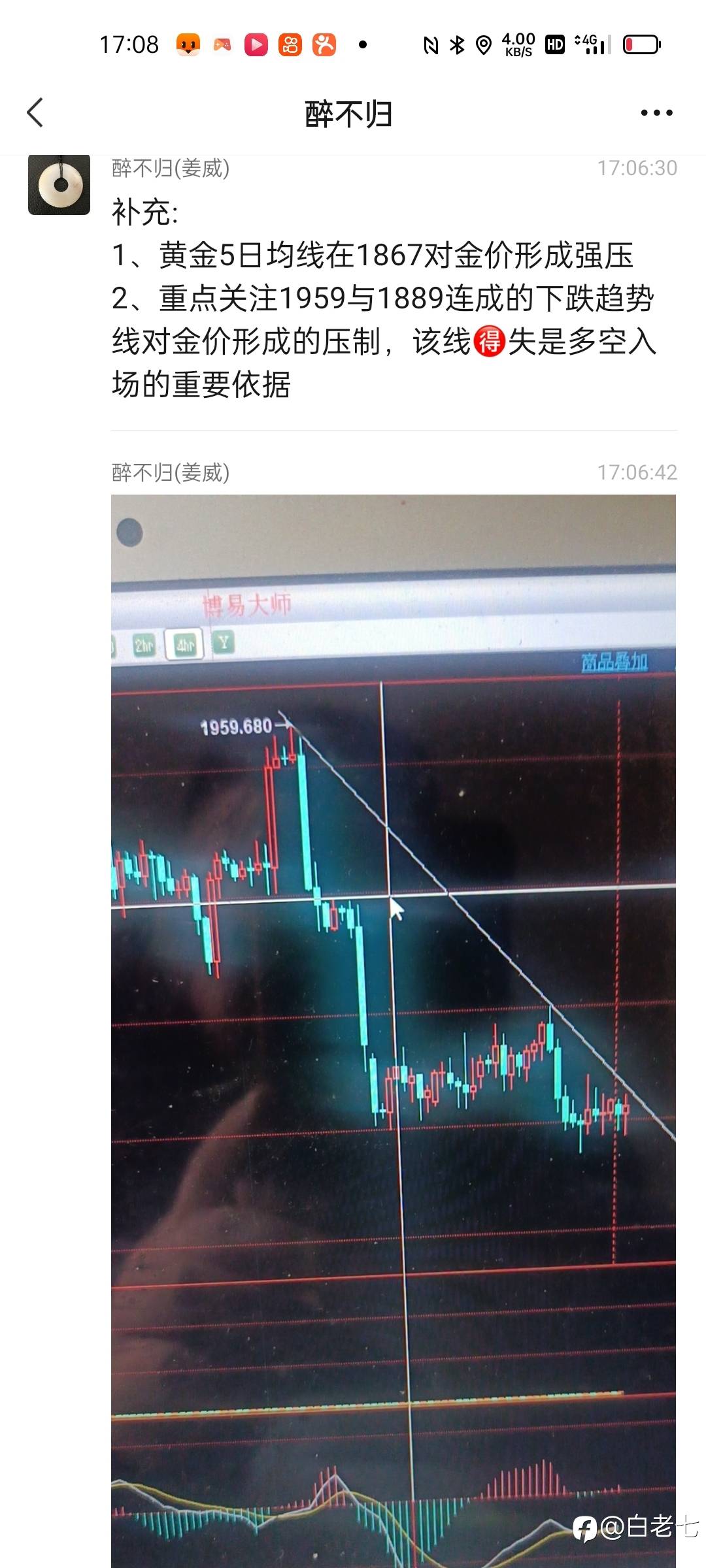The image size is (706, 1568).
Task: Open 醉不归(姜威)'s avatar profile
Action: point(59,184)
